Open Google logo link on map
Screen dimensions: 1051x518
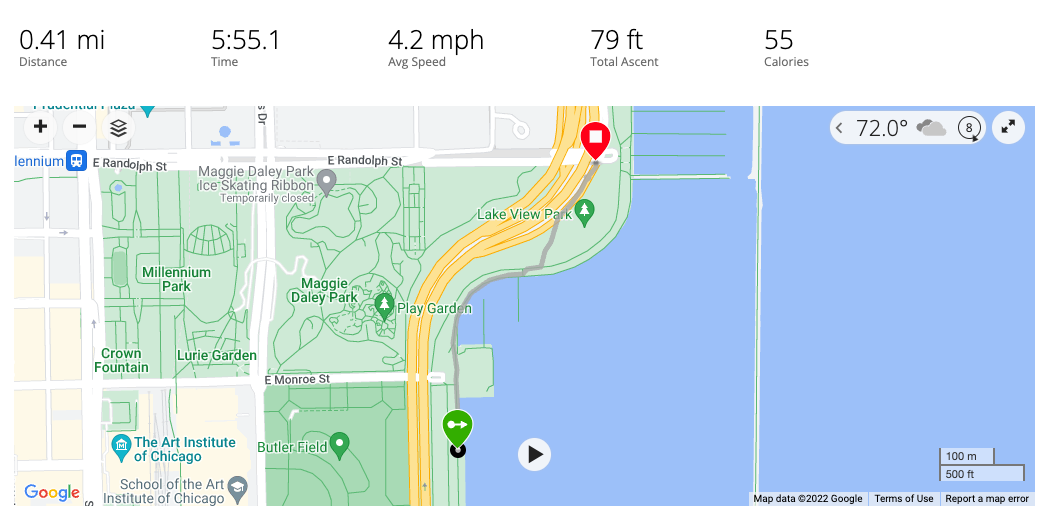(x=52, y=492)
